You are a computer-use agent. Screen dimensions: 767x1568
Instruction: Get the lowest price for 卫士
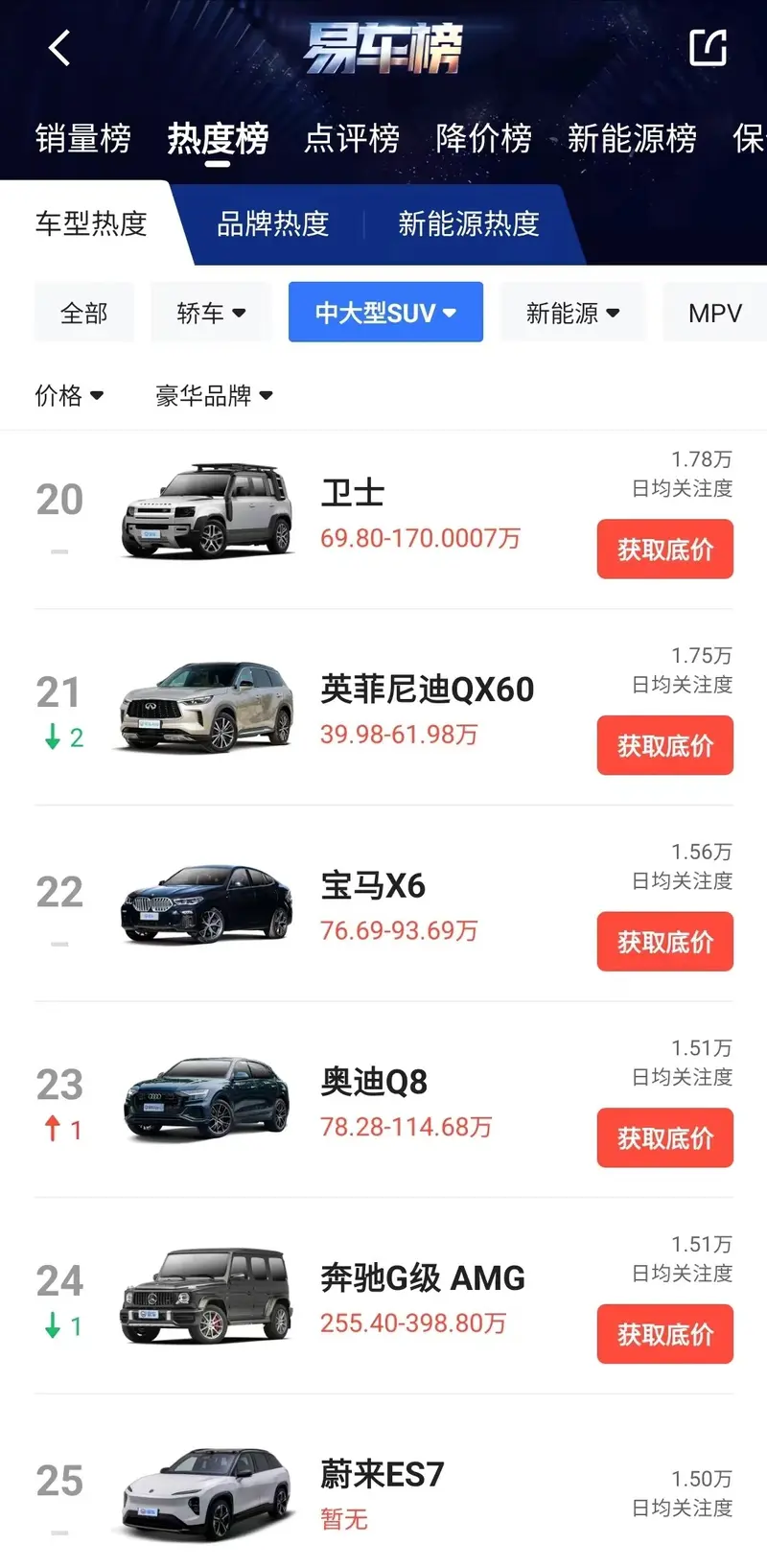click(x=664, y=550)
